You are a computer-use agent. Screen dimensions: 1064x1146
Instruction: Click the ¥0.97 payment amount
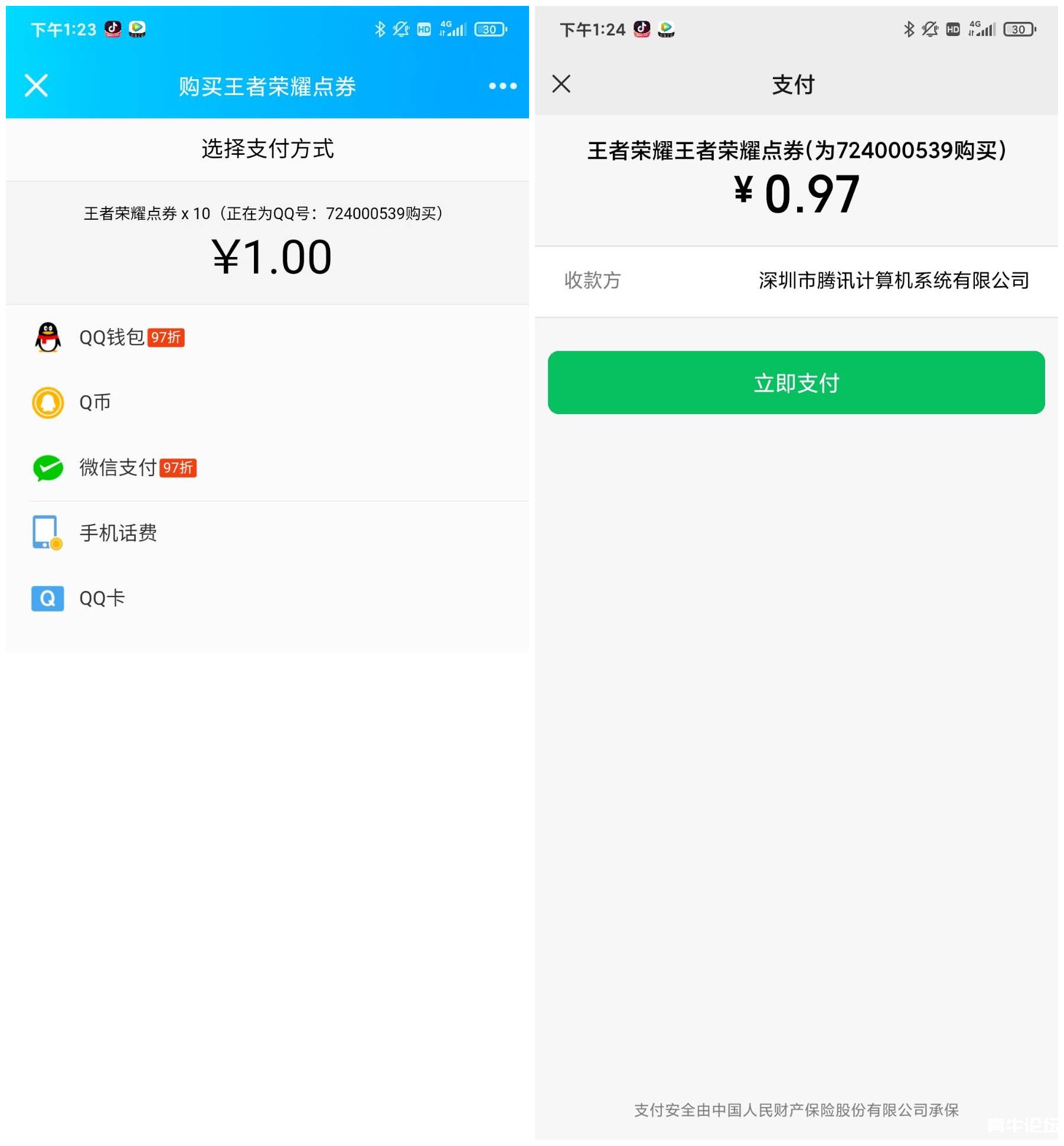coord(795,191)
